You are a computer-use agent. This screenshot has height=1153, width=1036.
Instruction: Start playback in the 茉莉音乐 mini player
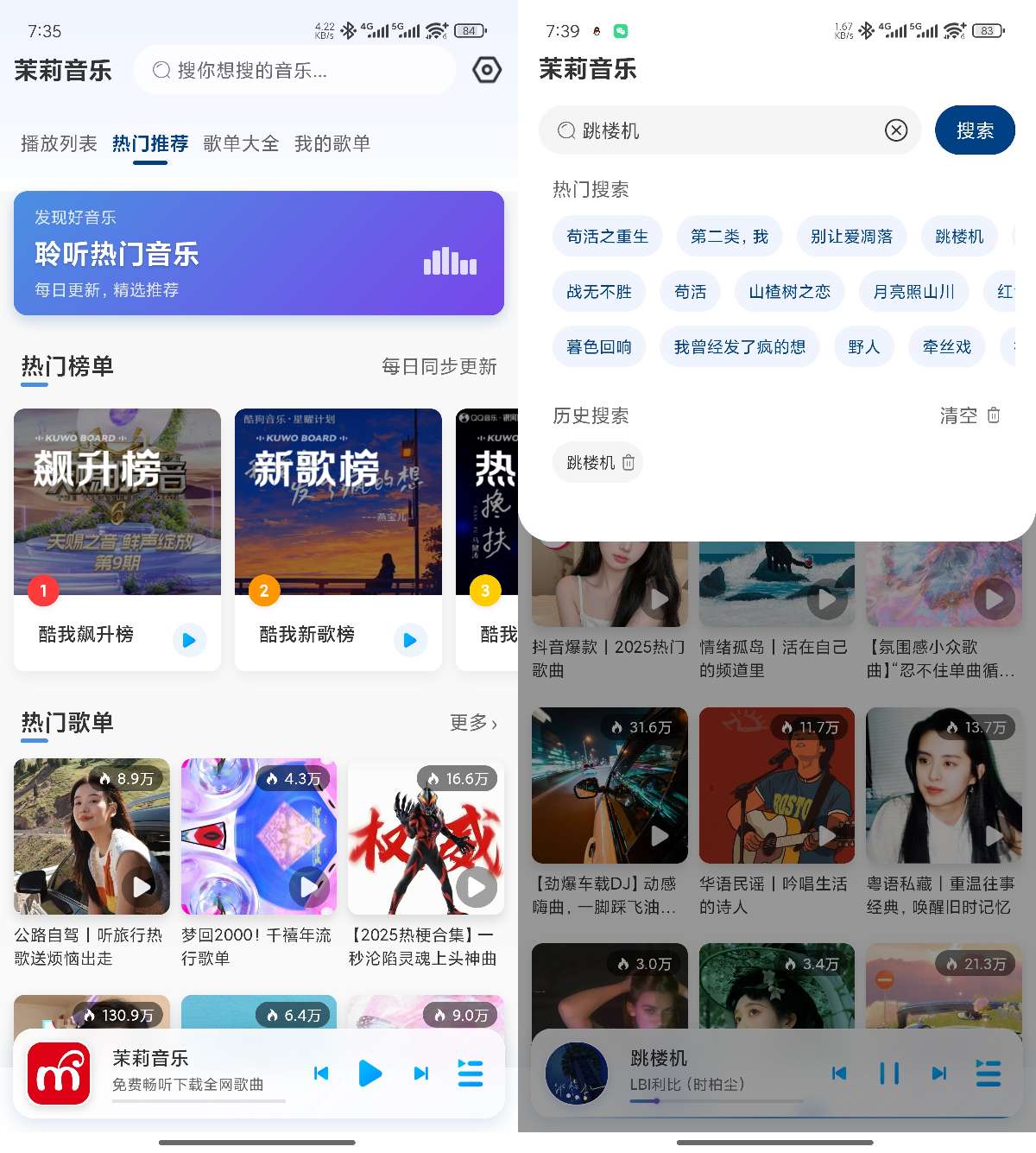coord(370,1074)
